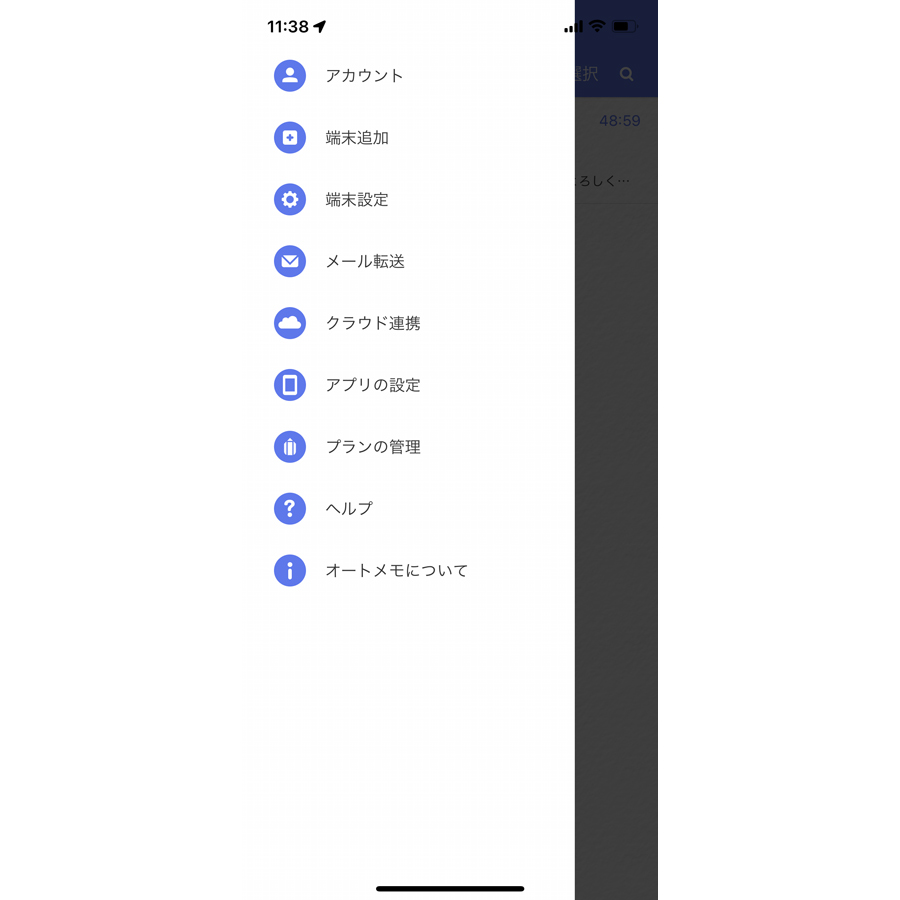Select プランの管理 plan management
Screen dimensions: 900x900
(x=372, y=447)
